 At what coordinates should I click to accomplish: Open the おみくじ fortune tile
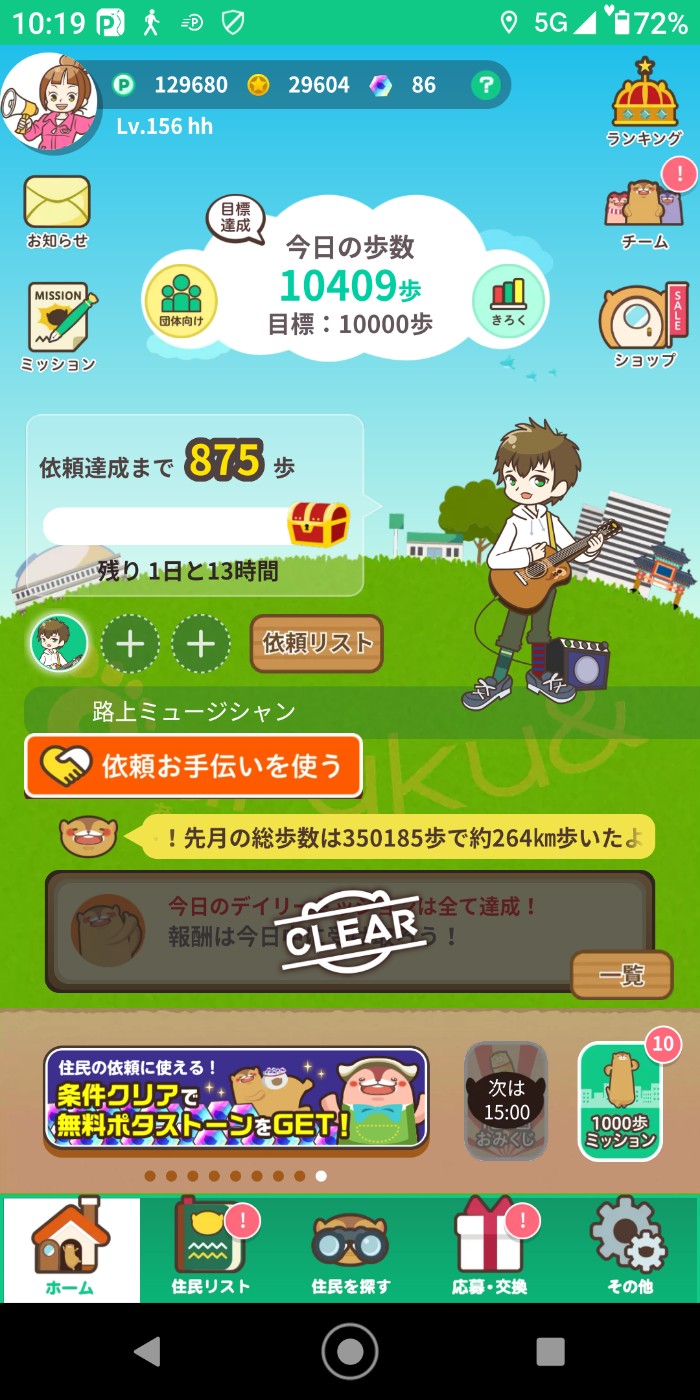[506, 1100]
